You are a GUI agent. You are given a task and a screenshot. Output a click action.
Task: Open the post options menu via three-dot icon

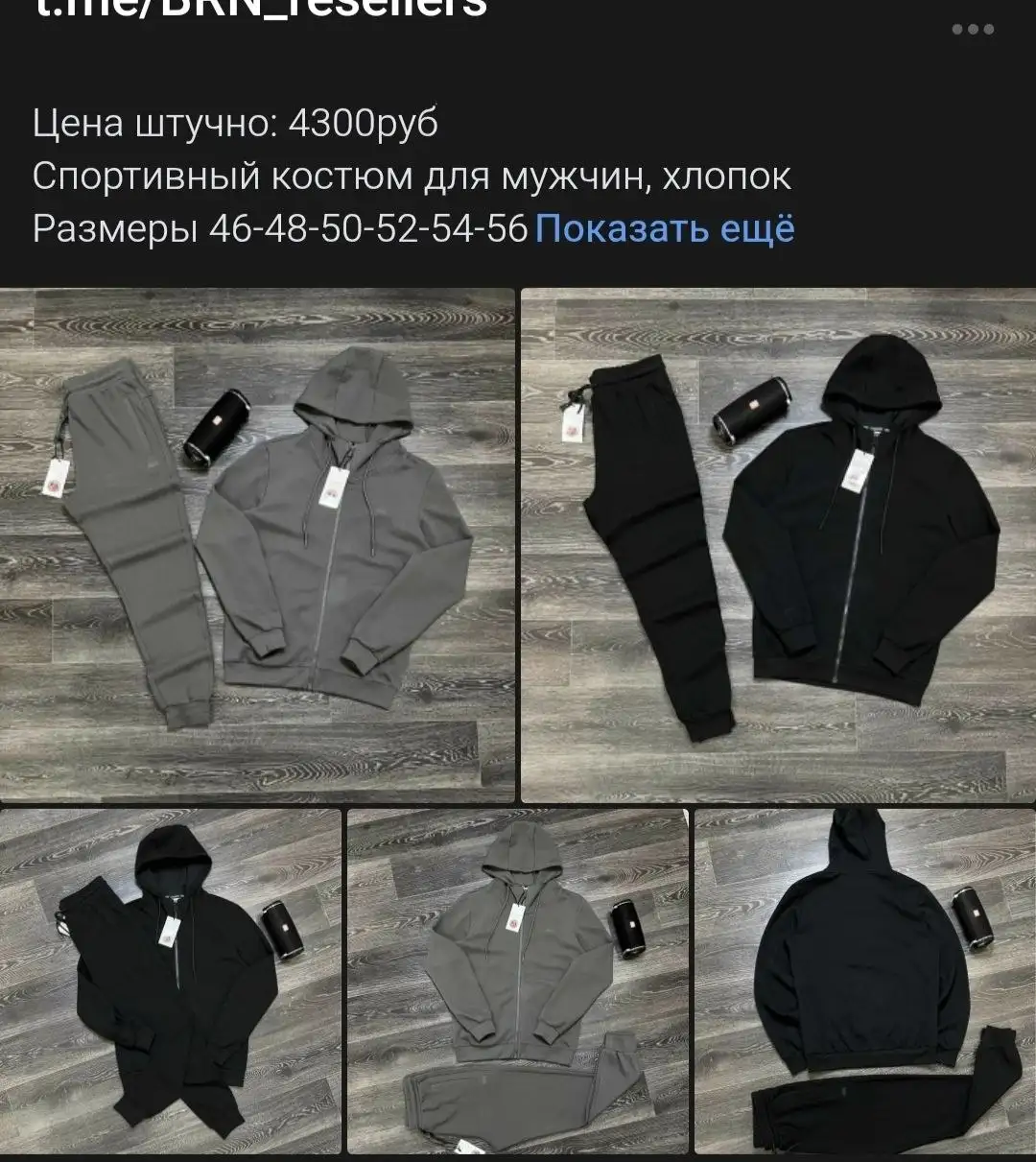pyautogui.click(x=971, y=29)
